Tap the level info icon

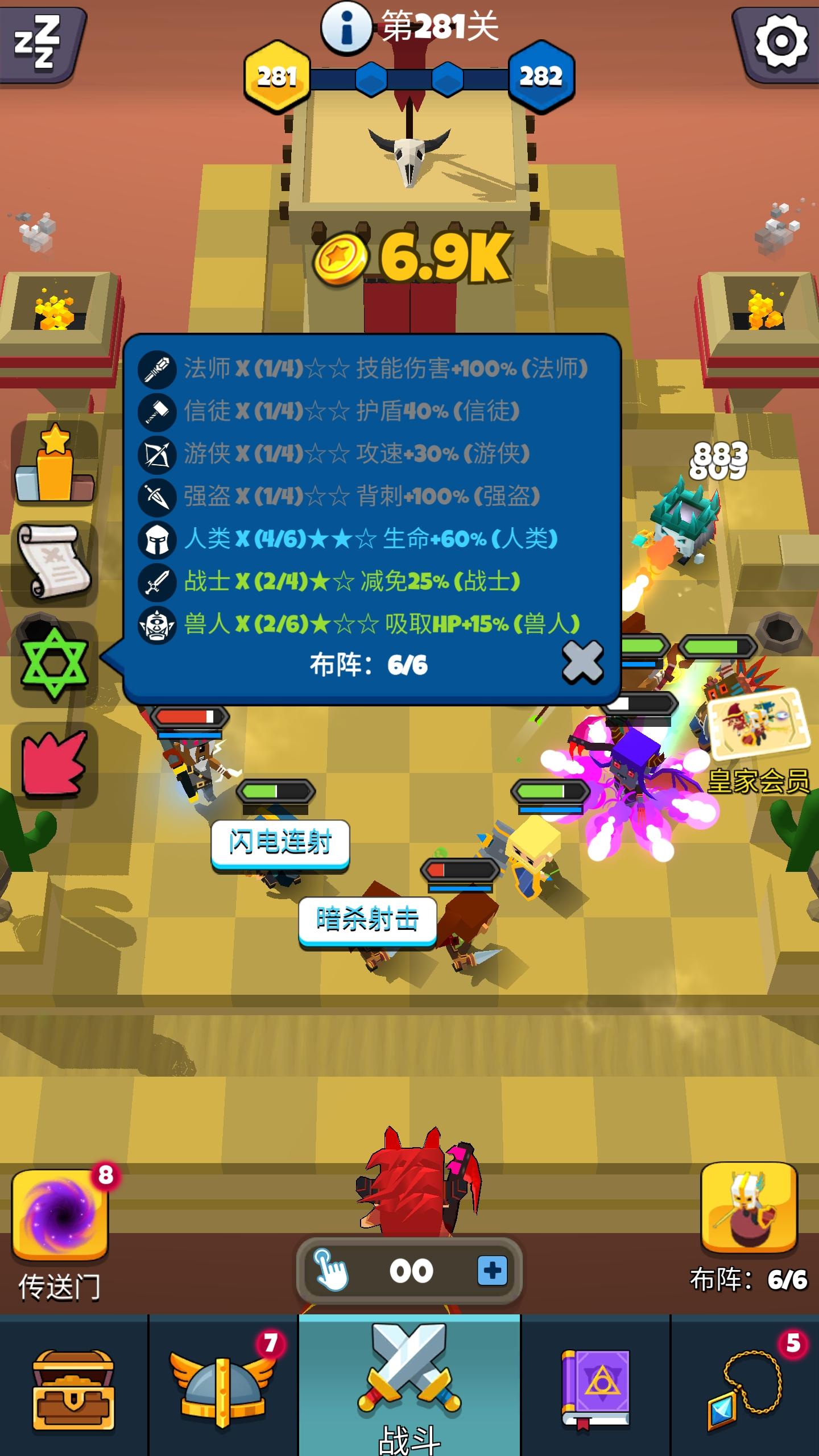pyautogui.click(x=346, y=28)
